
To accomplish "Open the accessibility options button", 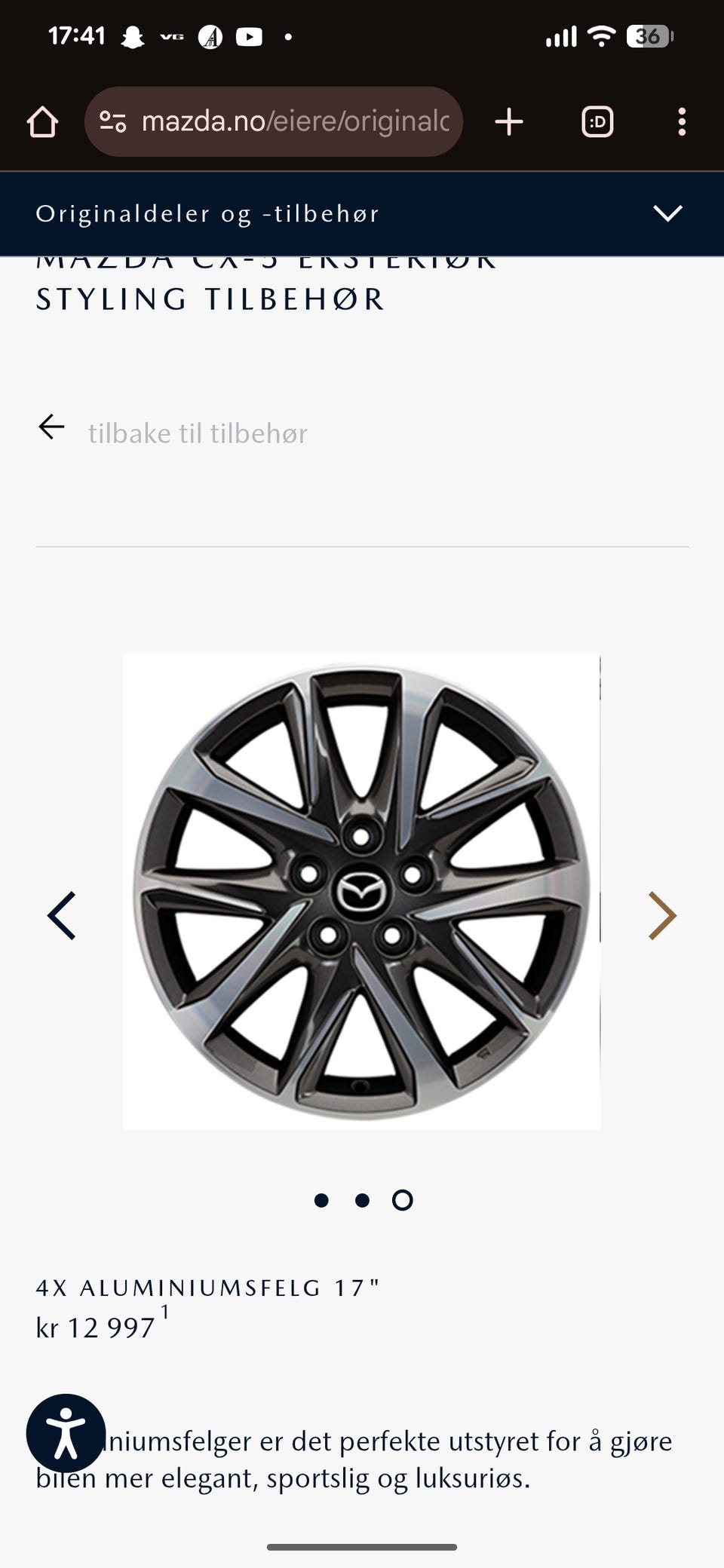I will pos(66,1433).
